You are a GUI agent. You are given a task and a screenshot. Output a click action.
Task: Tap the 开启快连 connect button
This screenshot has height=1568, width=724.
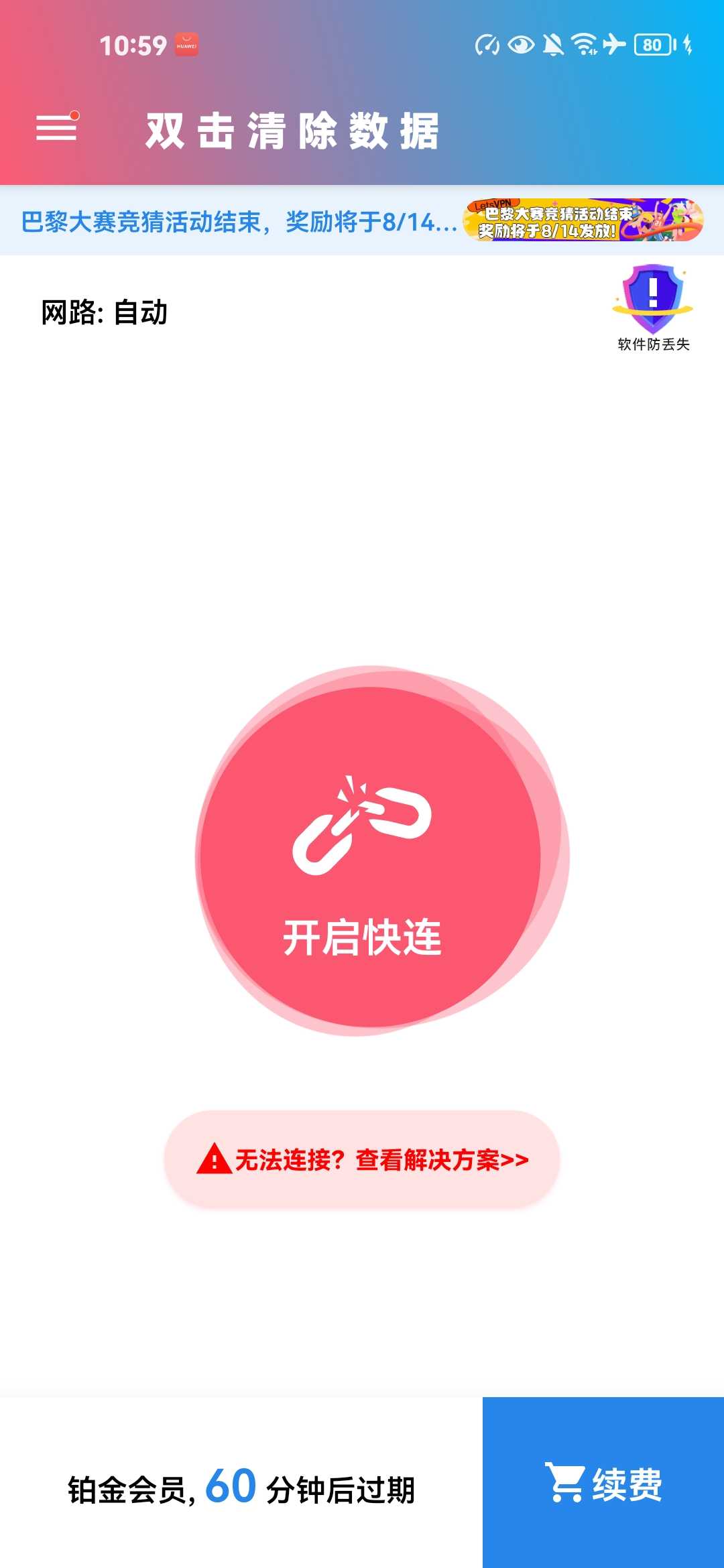tap(371, 857)
